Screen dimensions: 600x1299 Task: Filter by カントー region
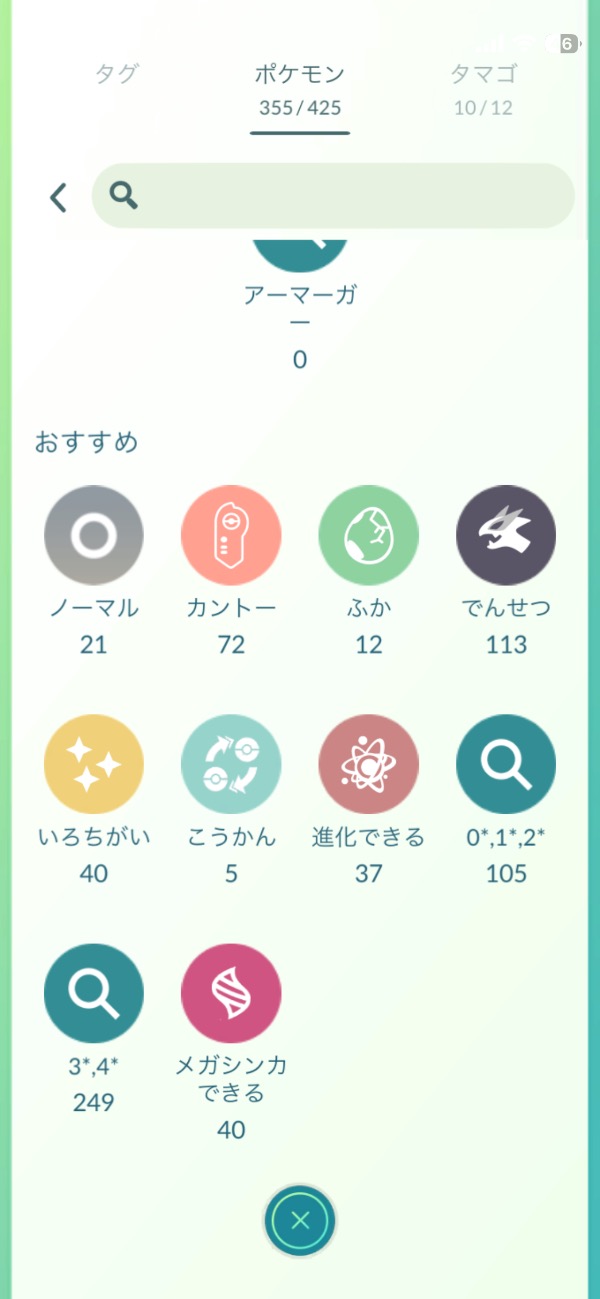click(x=231, y=536)
